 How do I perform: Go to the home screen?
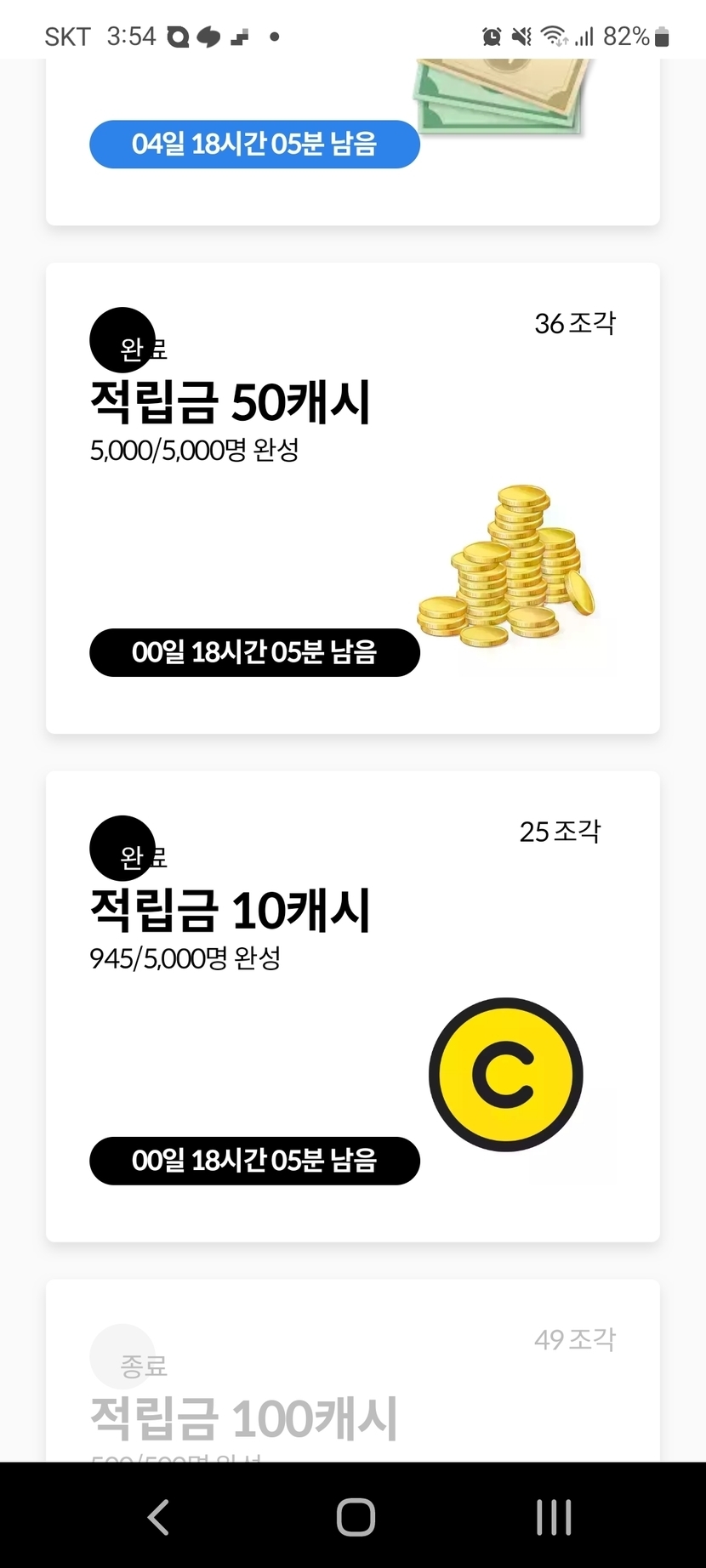356,1517
